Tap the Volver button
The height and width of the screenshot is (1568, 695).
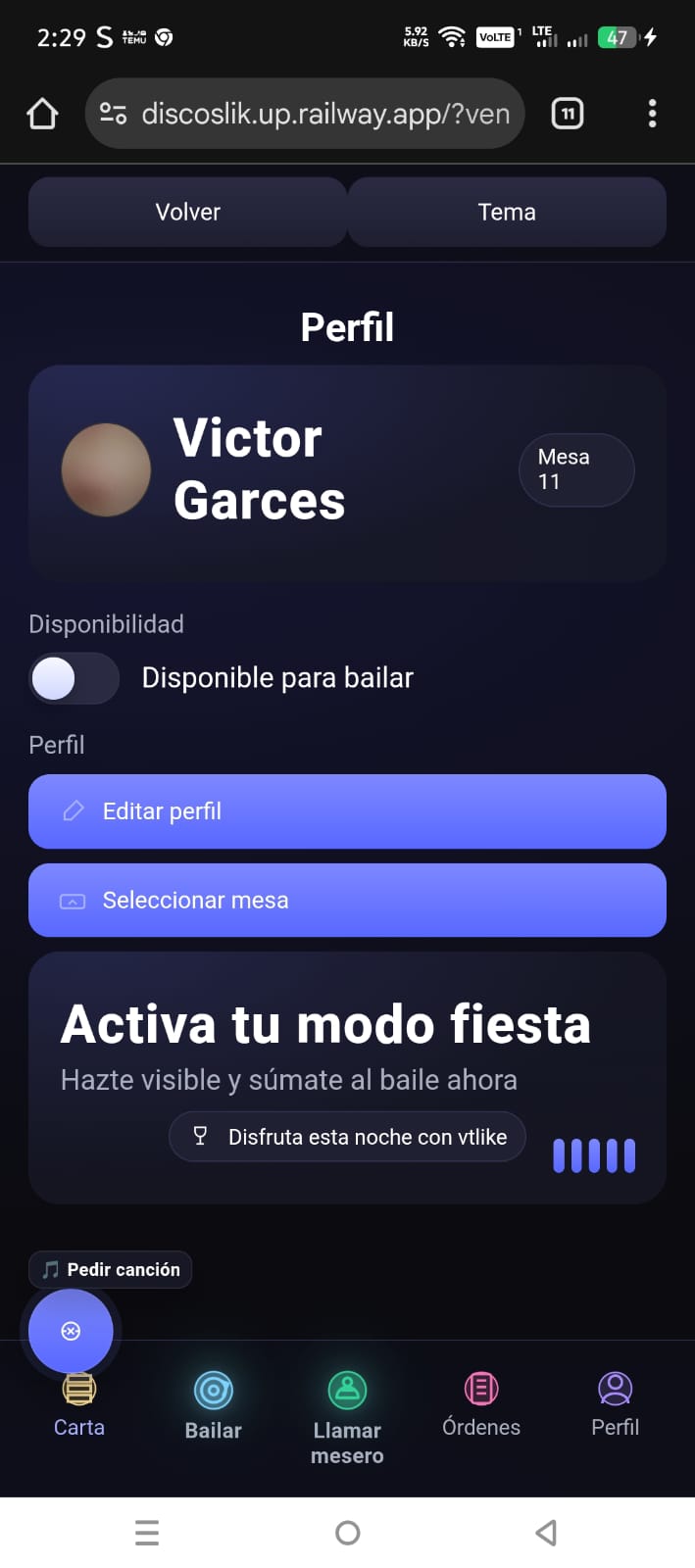pos(187,212)
